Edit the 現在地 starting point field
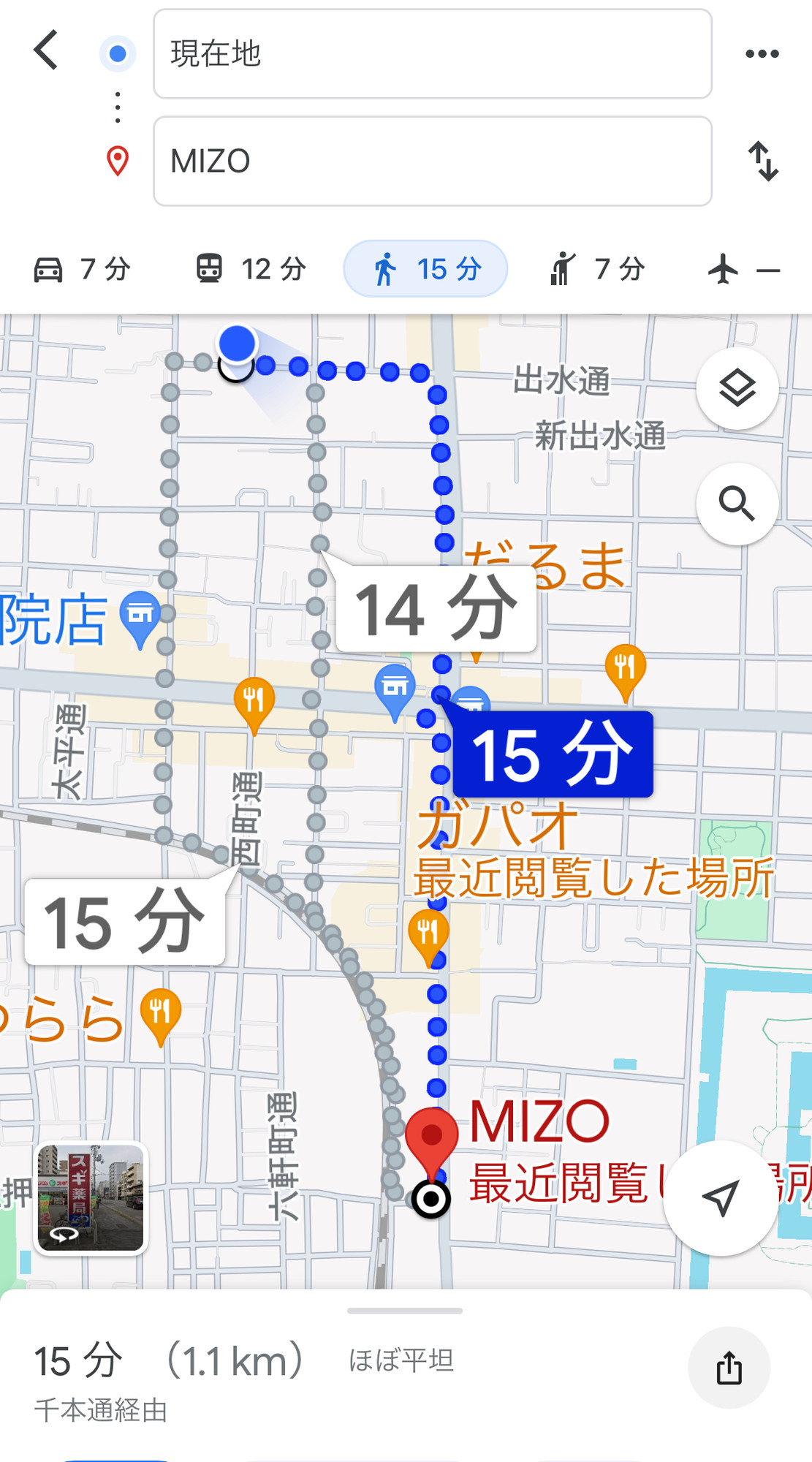The image size is (812, 1462). 432,54
